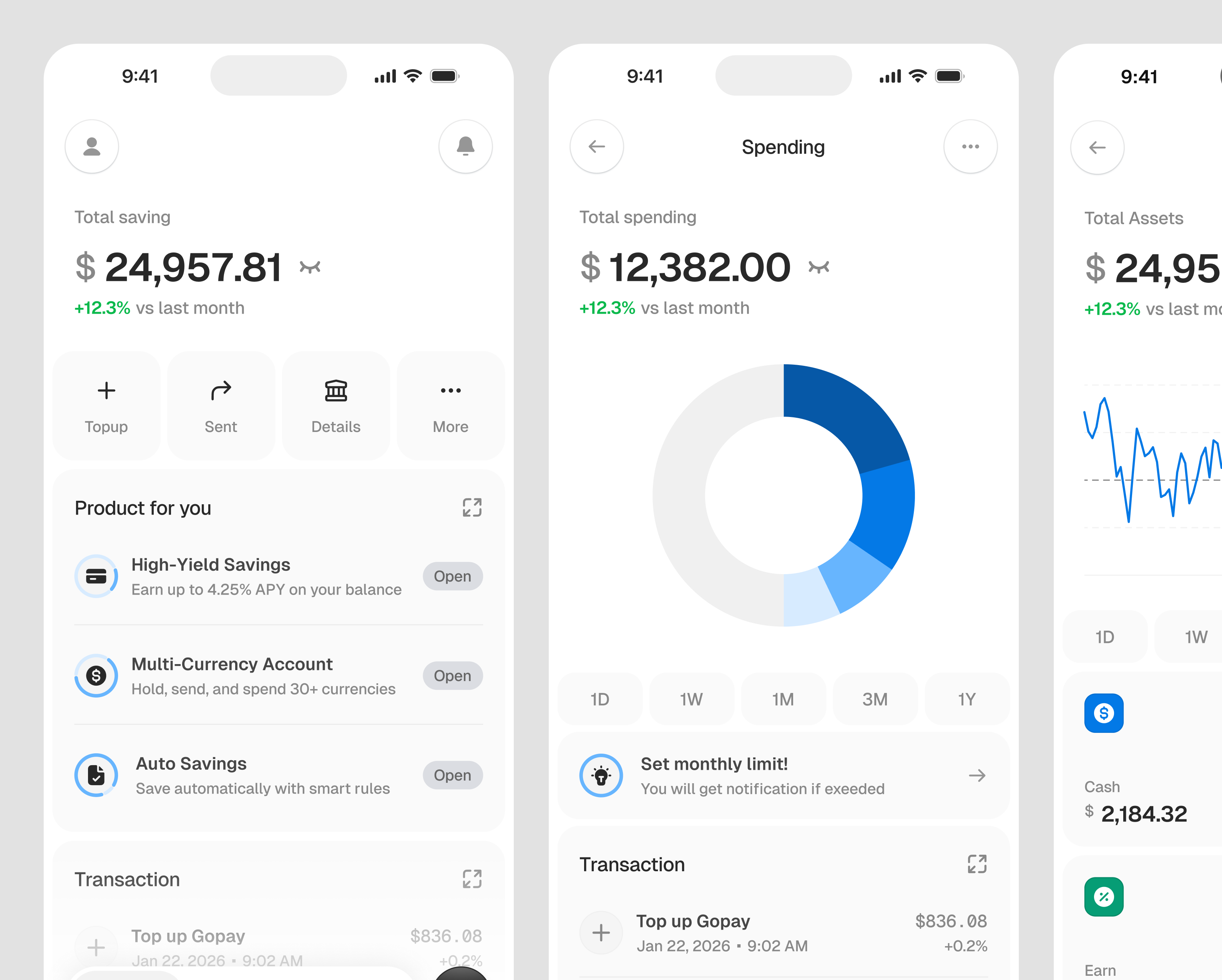Open the Cash asset card
This screenshot has width=1222, height=980.
pos(1139,759)
